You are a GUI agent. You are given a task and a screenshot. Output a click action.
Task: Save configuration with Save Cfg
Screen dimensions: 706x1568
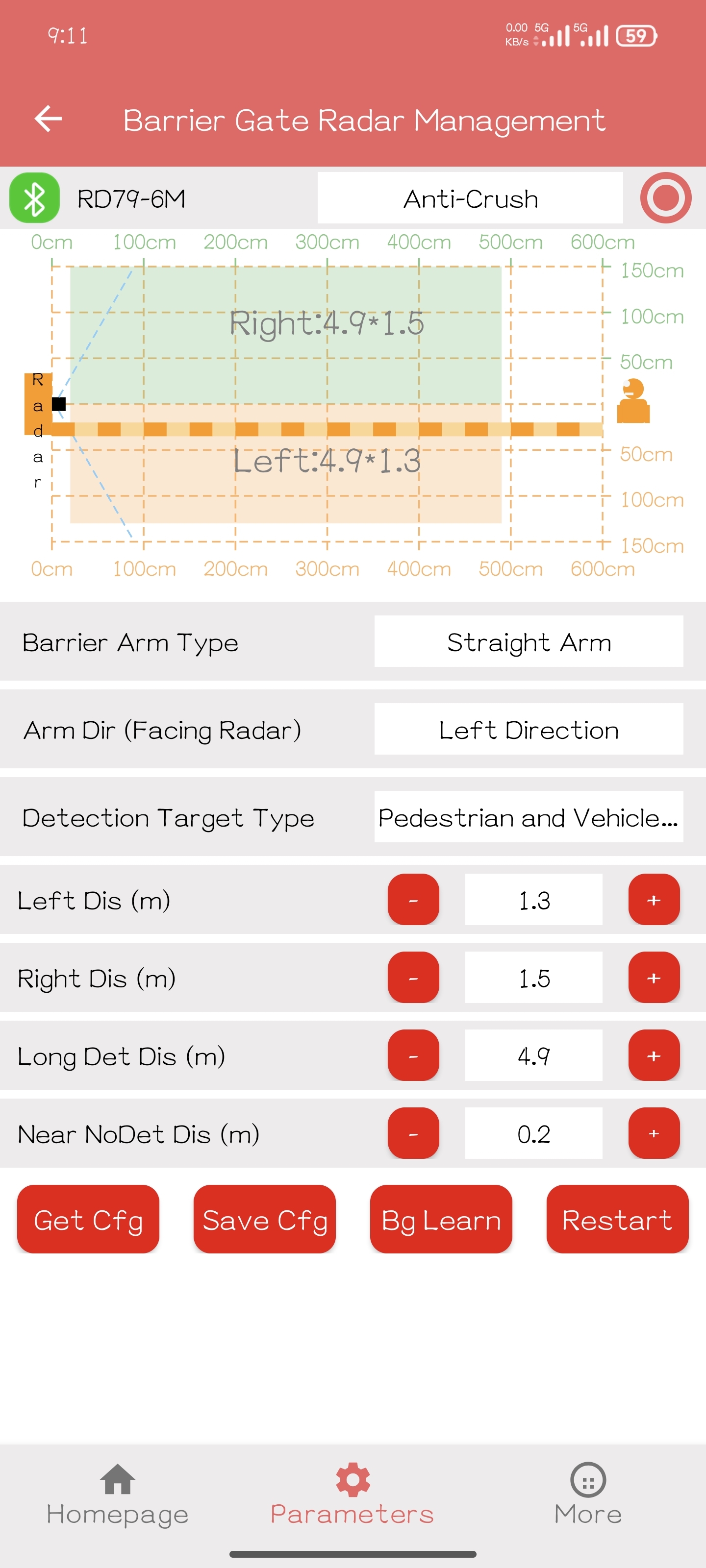point(264,1219)
